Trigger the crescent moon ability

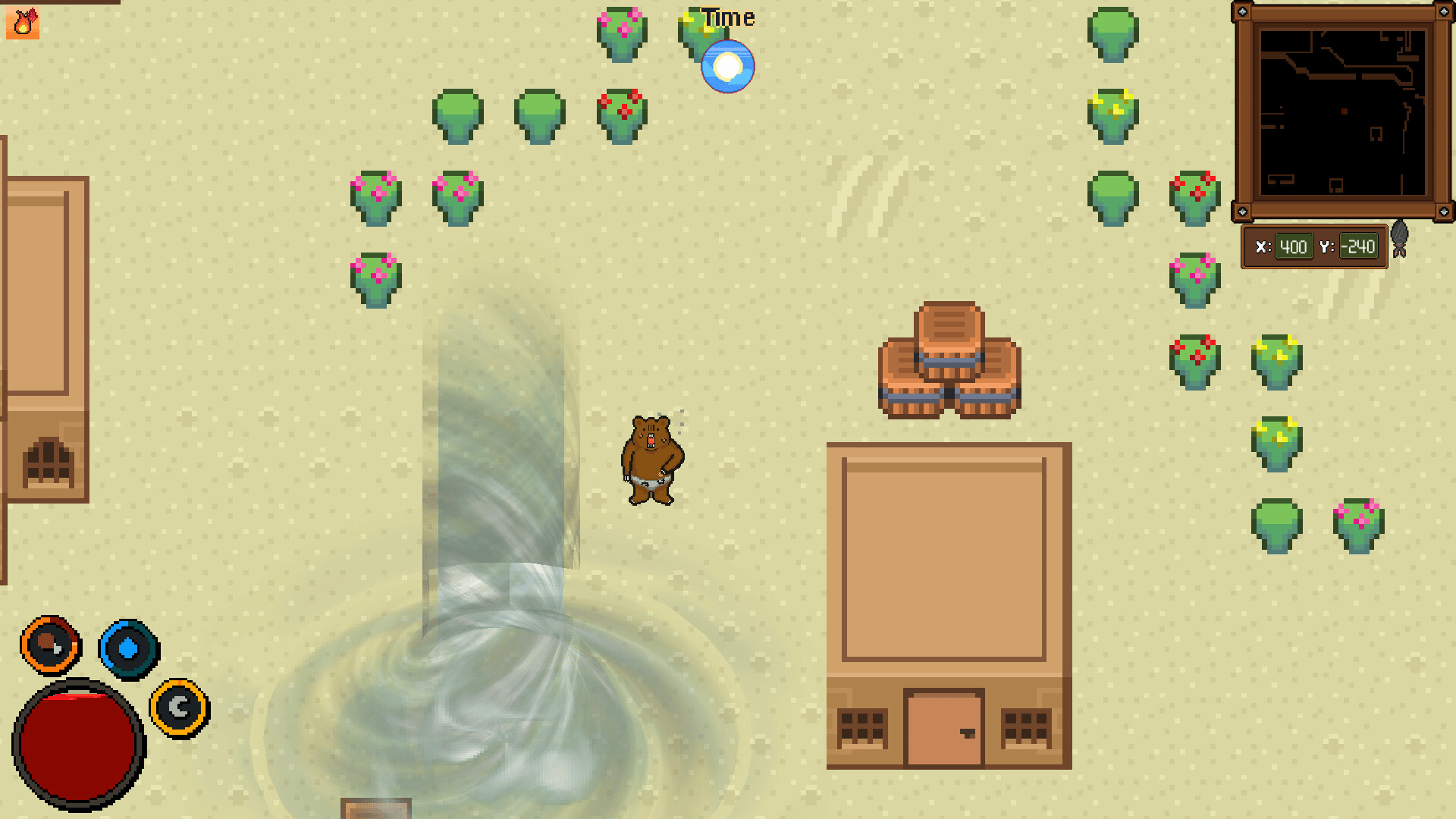point(180,708)
